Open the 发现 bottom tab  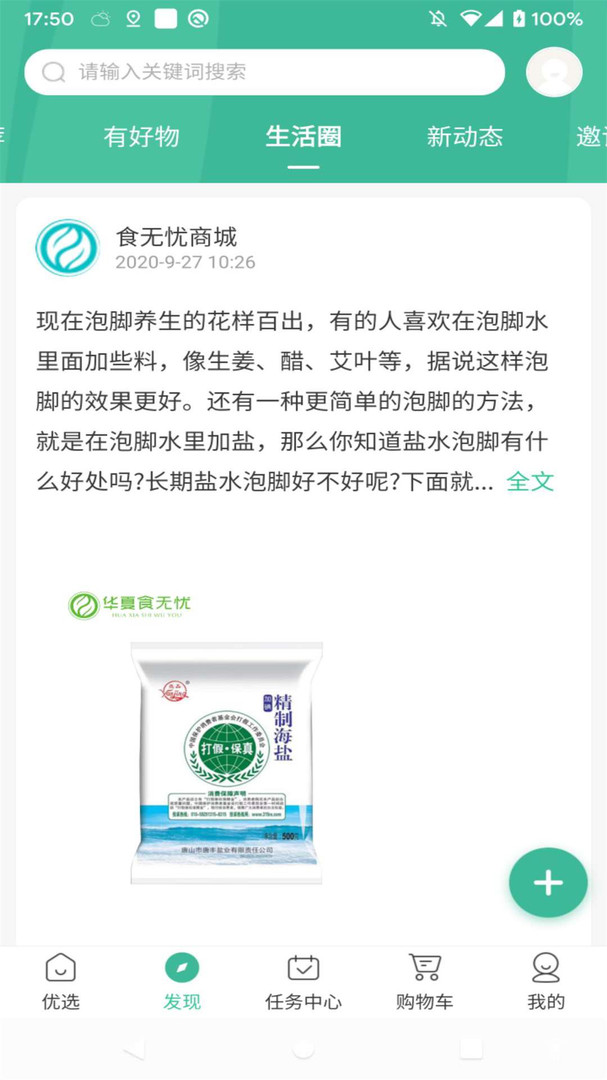[x=182, y=981]
